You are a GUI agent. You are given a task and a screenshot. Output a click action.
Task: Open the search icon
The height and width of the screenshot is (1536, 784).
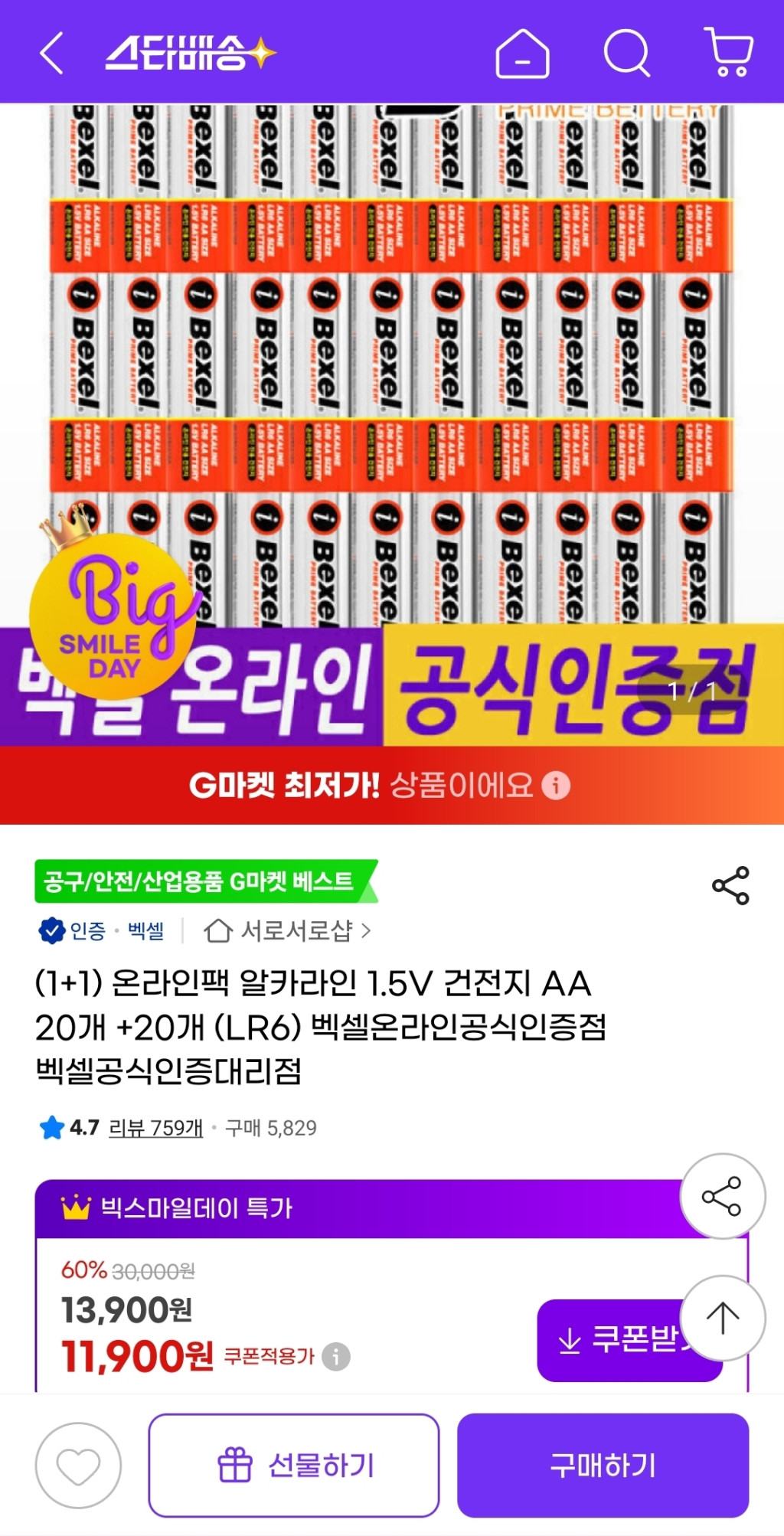pyautogui.click(x=627, y=54)
